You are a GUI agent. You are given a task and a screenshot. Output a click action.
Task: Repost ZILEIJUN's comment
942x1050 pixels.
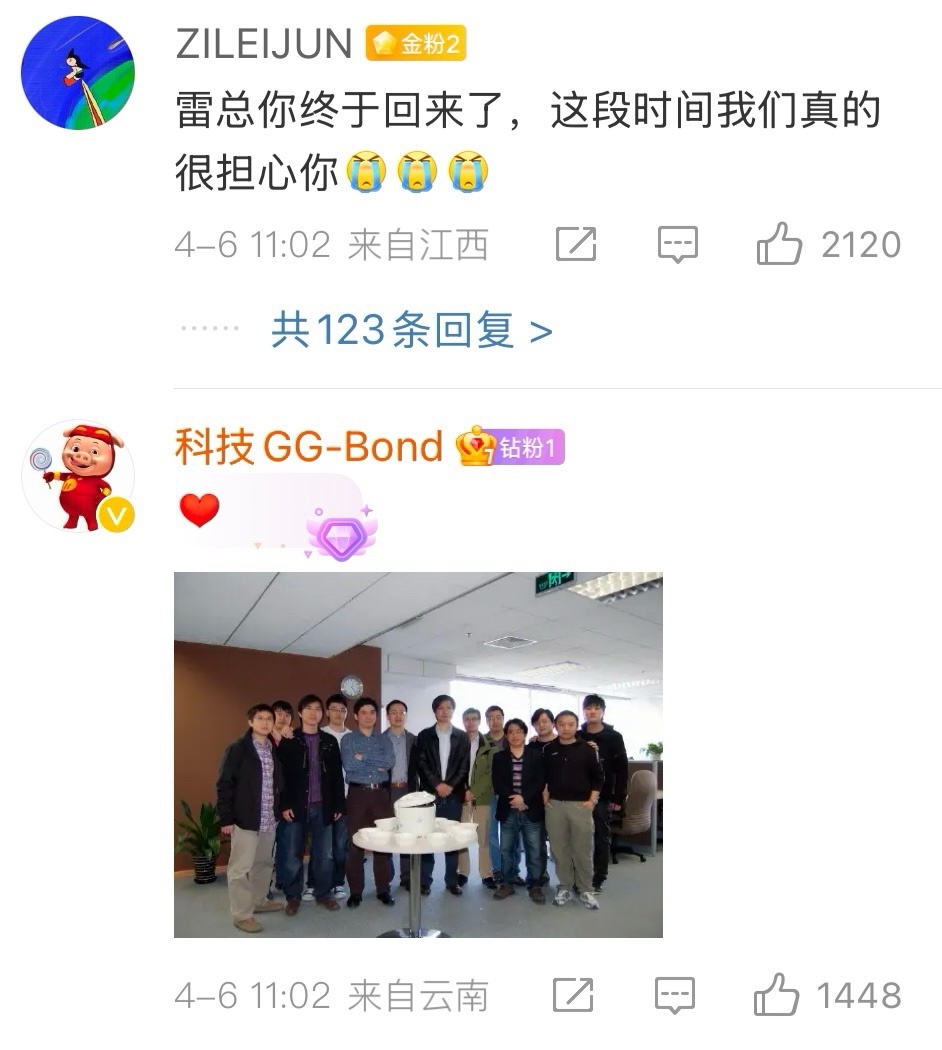click(575, 244)
